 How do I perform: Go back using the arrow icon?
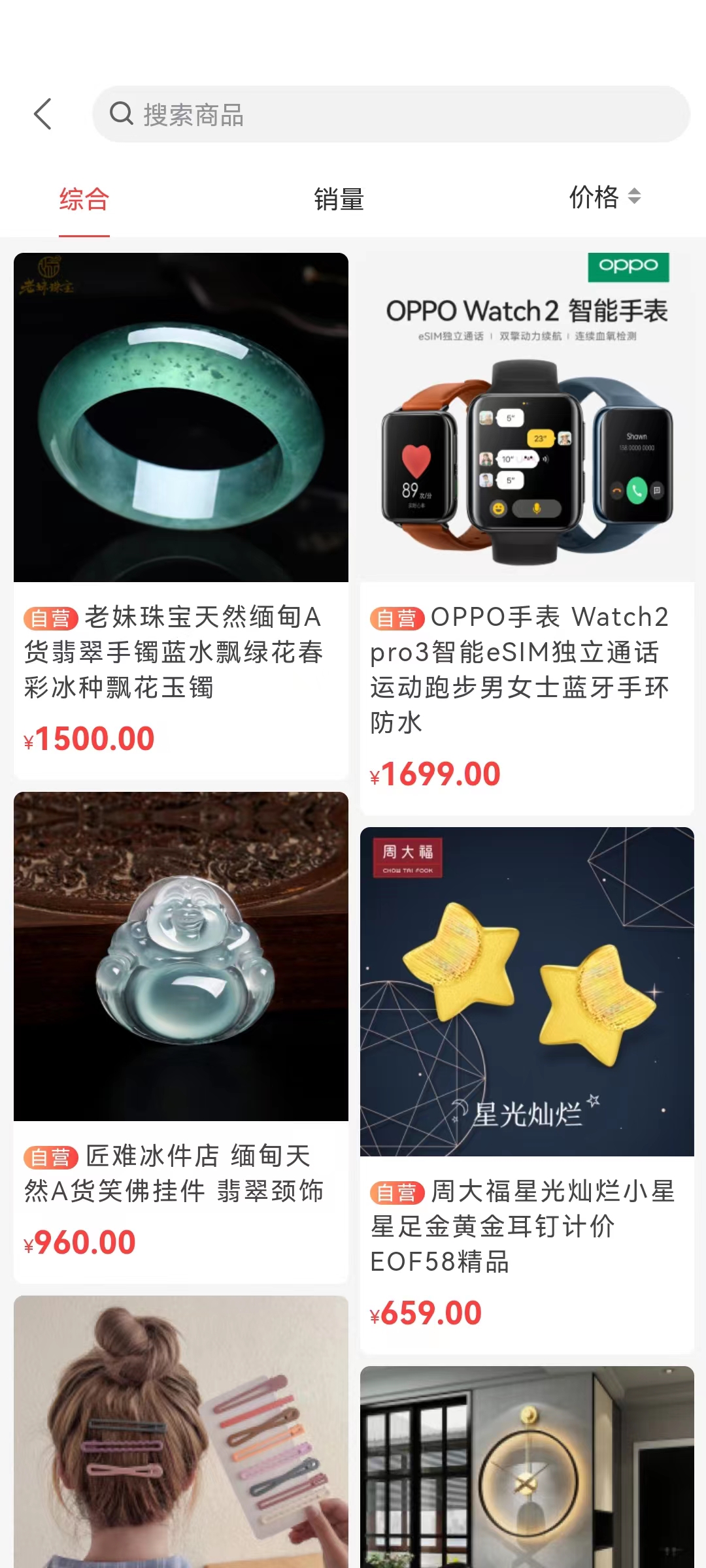tap(43, 114)
